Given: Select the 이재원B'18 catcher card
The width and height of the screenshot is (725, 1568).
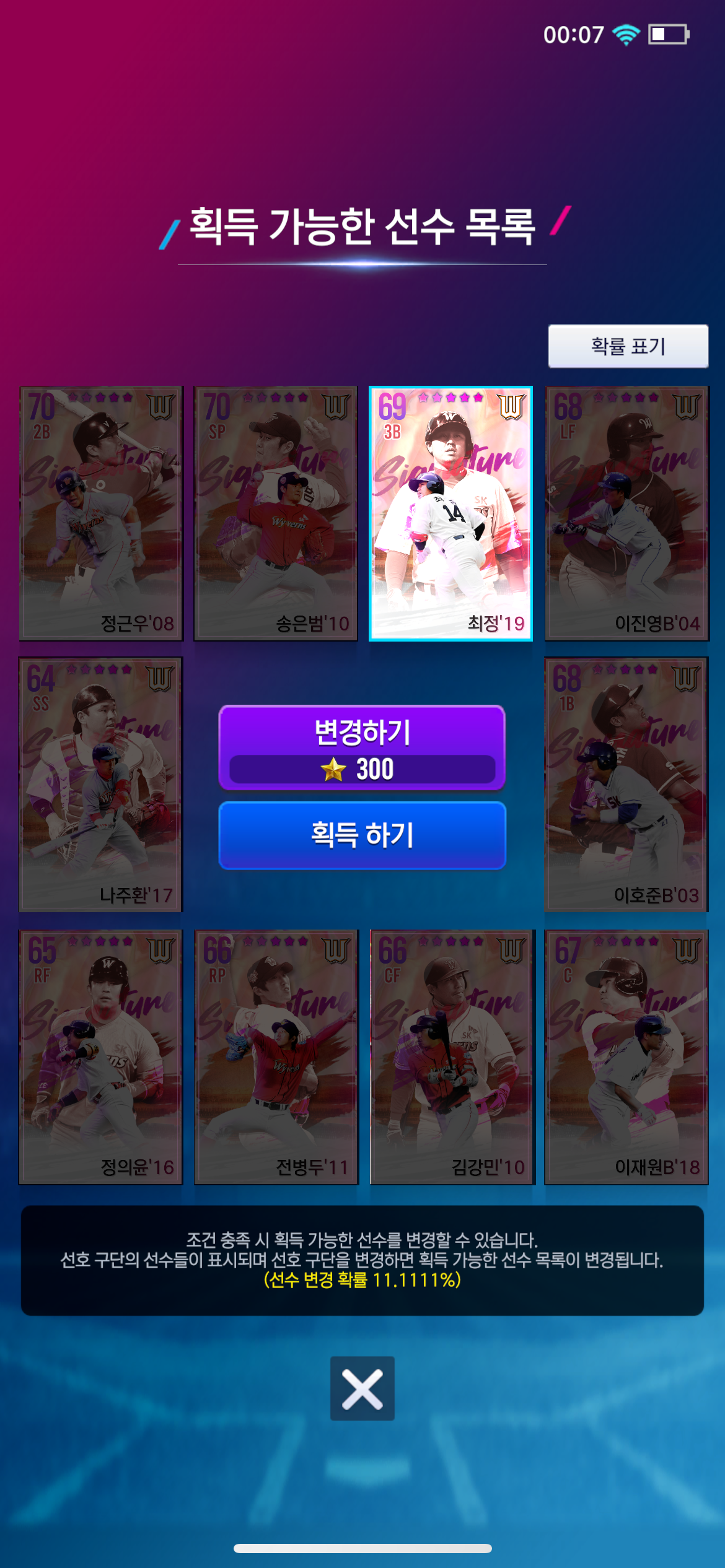Looking at the screenshot, I should coord(626,1056).
